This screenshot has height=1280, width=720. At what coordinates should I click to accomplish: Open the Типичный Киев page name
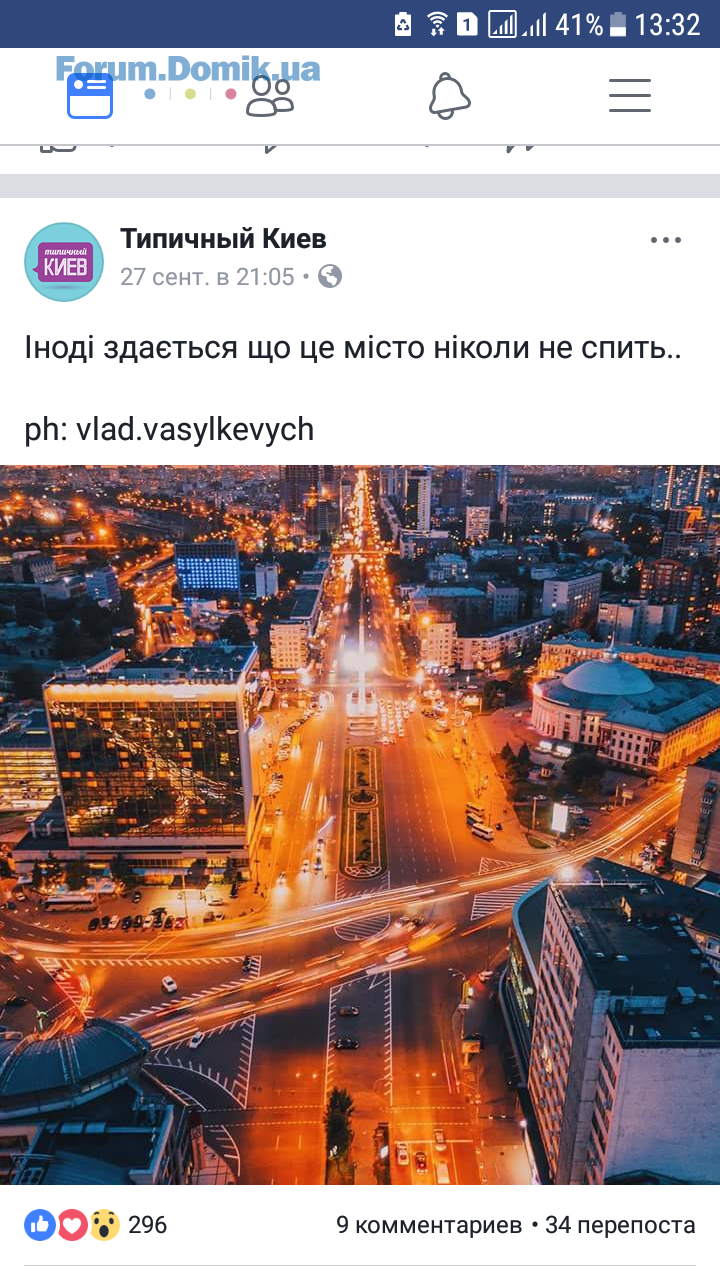pos(223,239)
